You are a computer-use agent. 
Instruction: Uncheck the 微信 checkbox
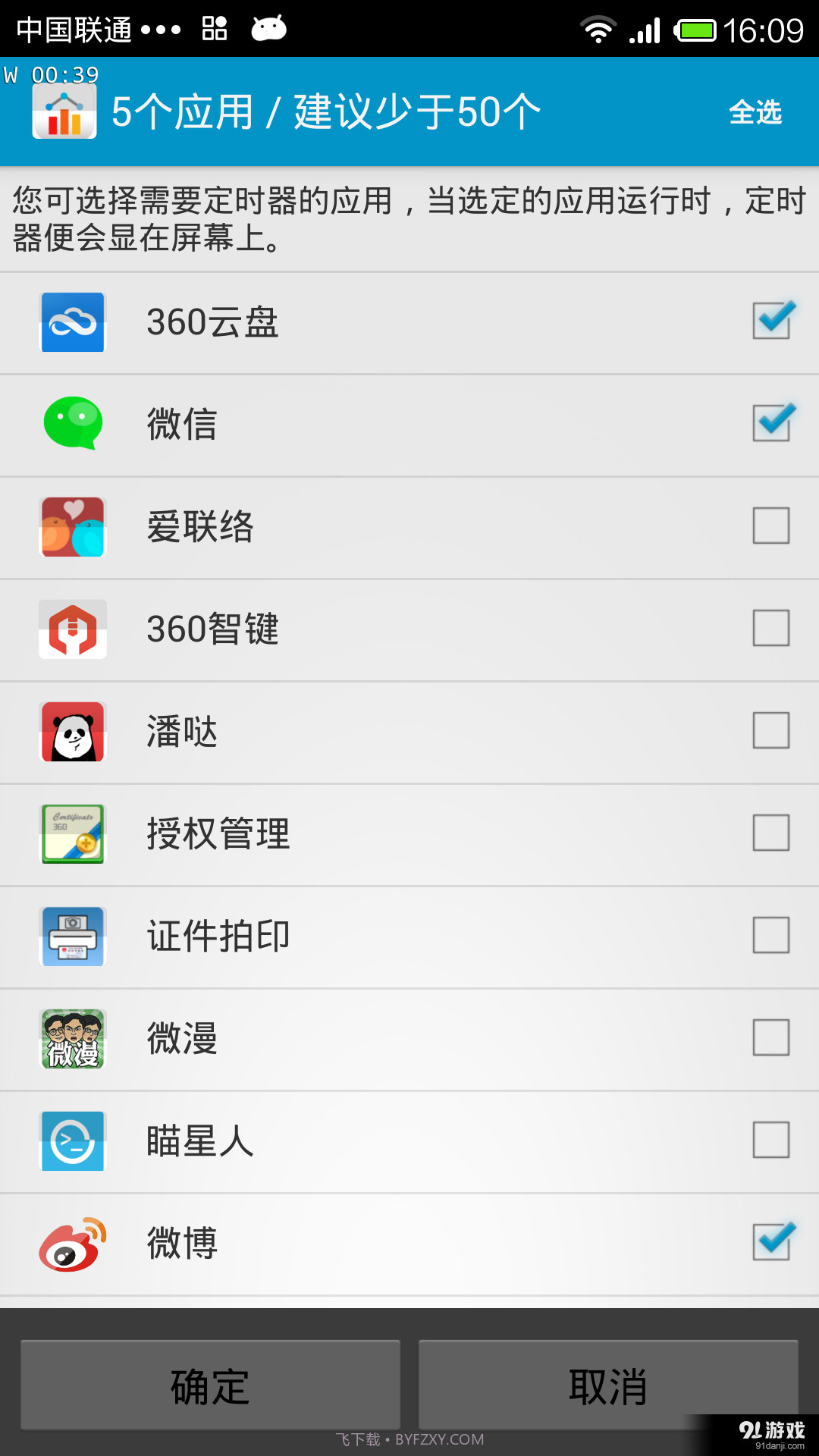click(770, 425)
